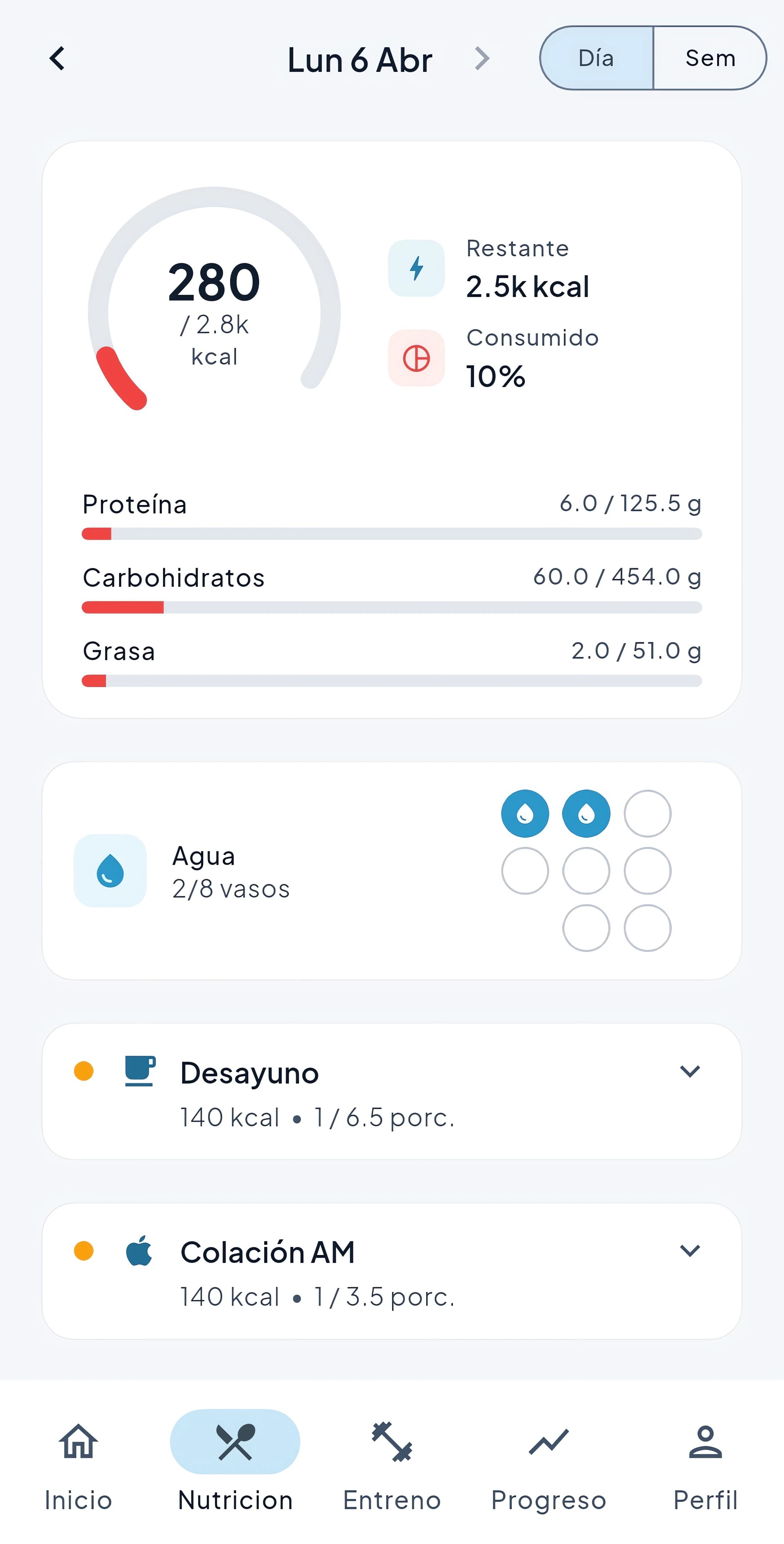The height and width of the screenshot is (1544, 784).
Task: Click the apple icon next to Colación AM
Action: [x=139, y=1251]
